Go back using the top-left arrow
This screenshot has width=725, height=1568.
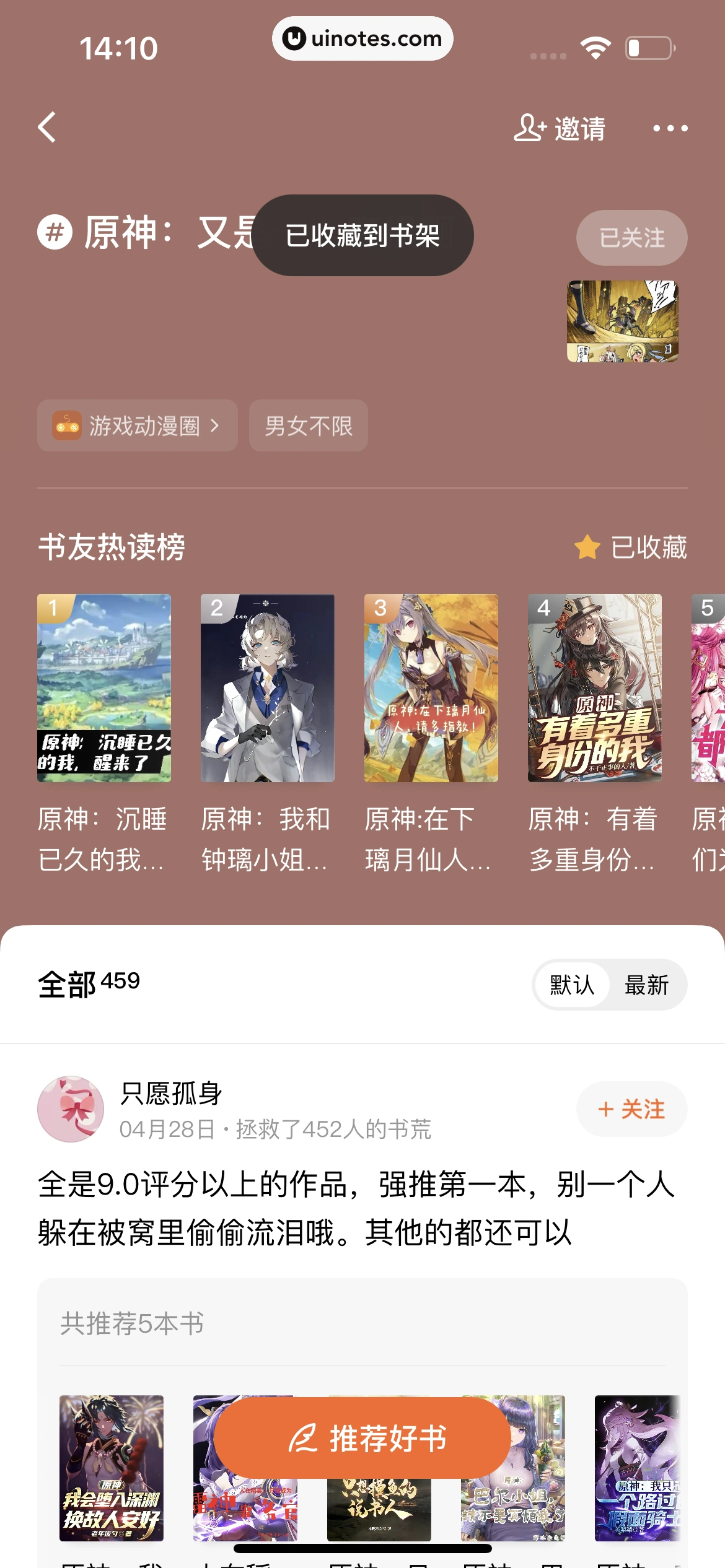coord(47,128)
